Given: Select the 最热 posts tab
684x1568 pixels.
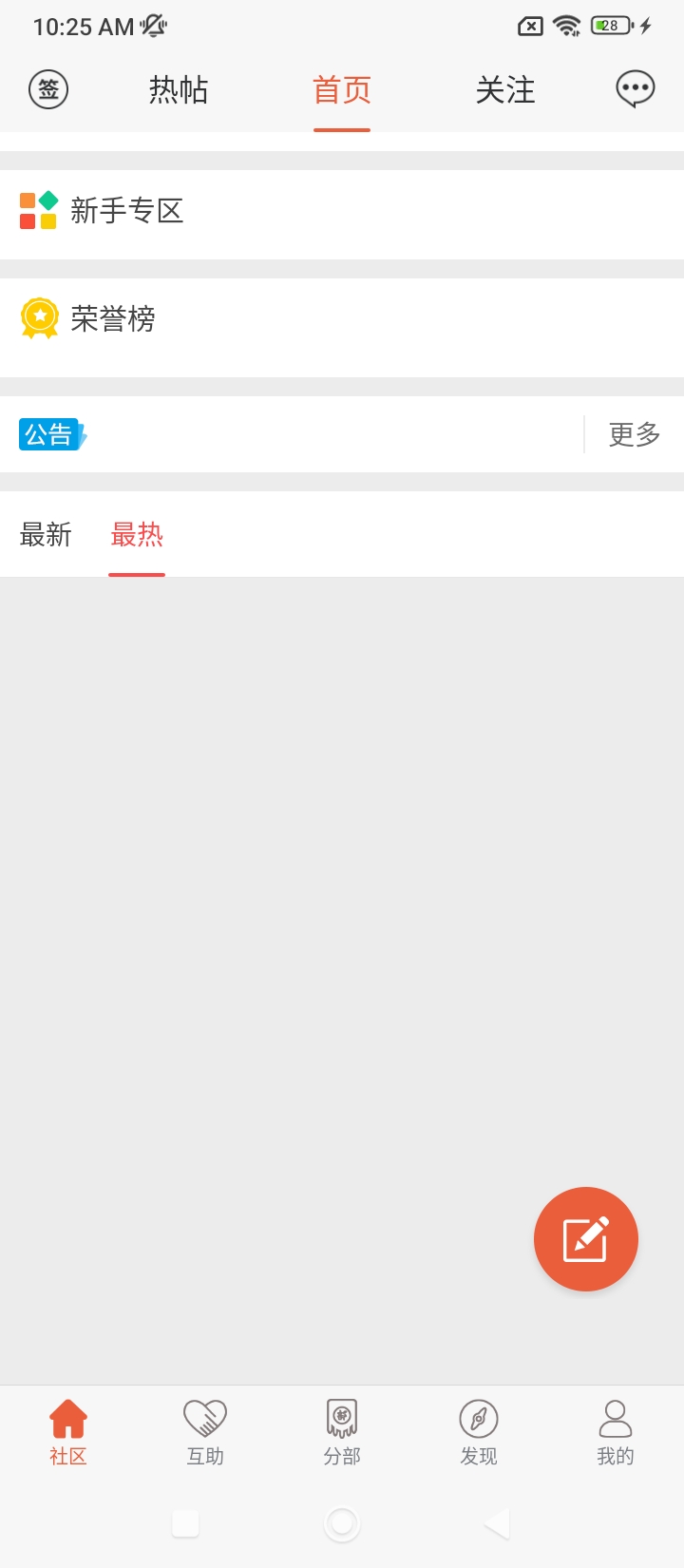Looking at the screenshot, I should tap(137, 535).
